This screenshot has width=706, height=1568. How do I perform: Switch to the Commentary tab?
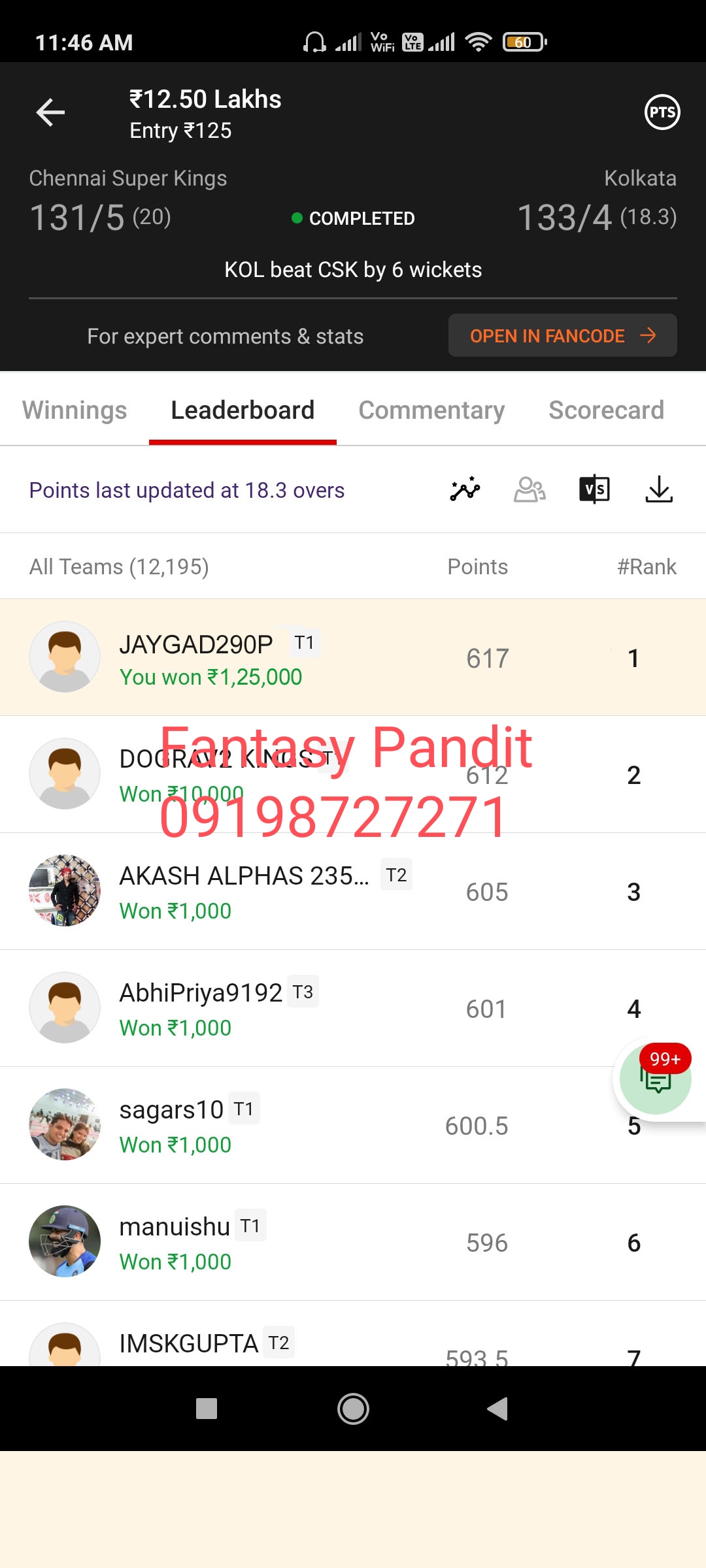(431, 410)
